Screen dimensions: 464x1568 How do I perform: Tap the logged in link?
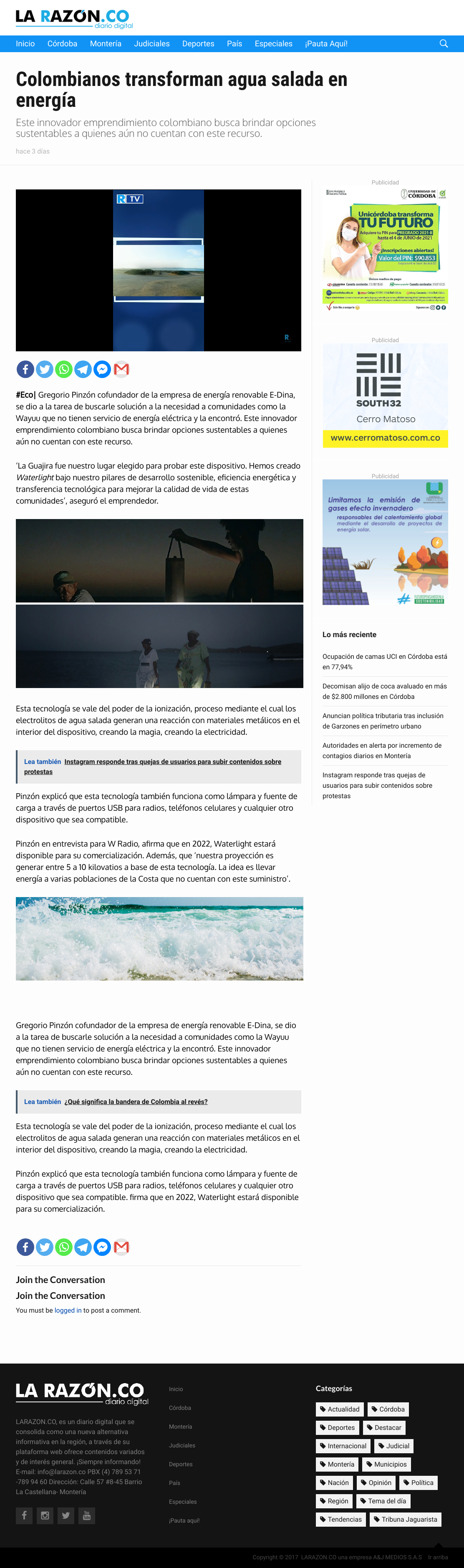point(68,1311)
